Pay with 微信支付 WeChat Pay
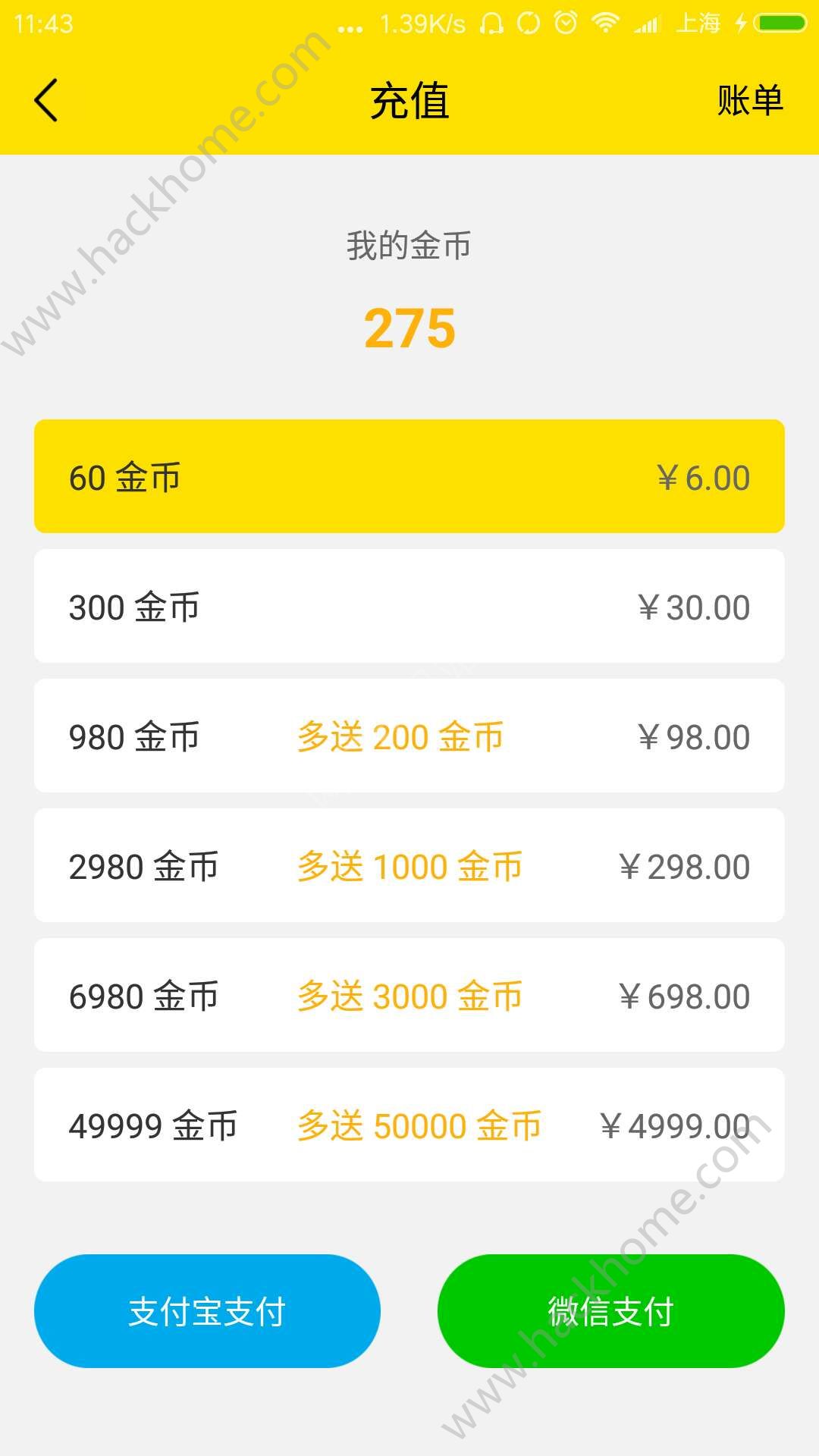 [612, 1311]
